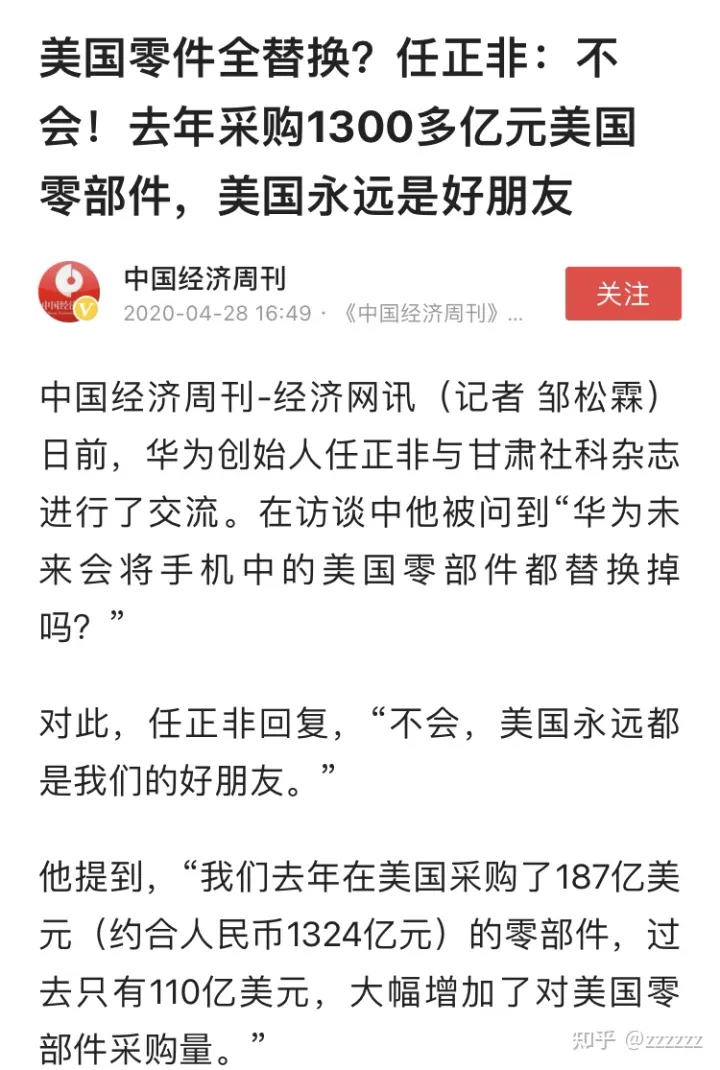Open the 中国经济周刊 author name
Screen dimensions: 720x1070
coord(205,278)
